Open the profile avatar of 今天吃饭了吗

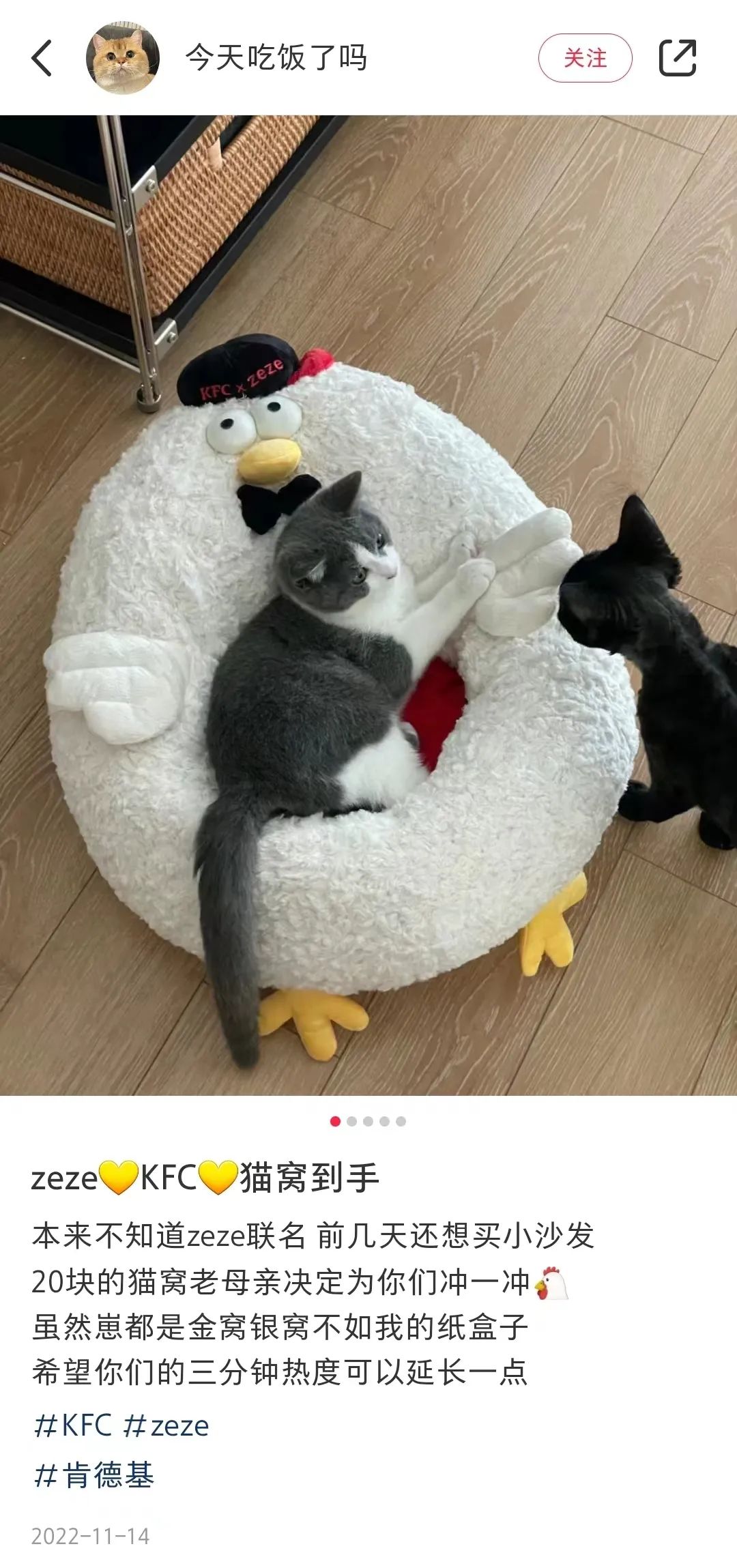[123, 58]
